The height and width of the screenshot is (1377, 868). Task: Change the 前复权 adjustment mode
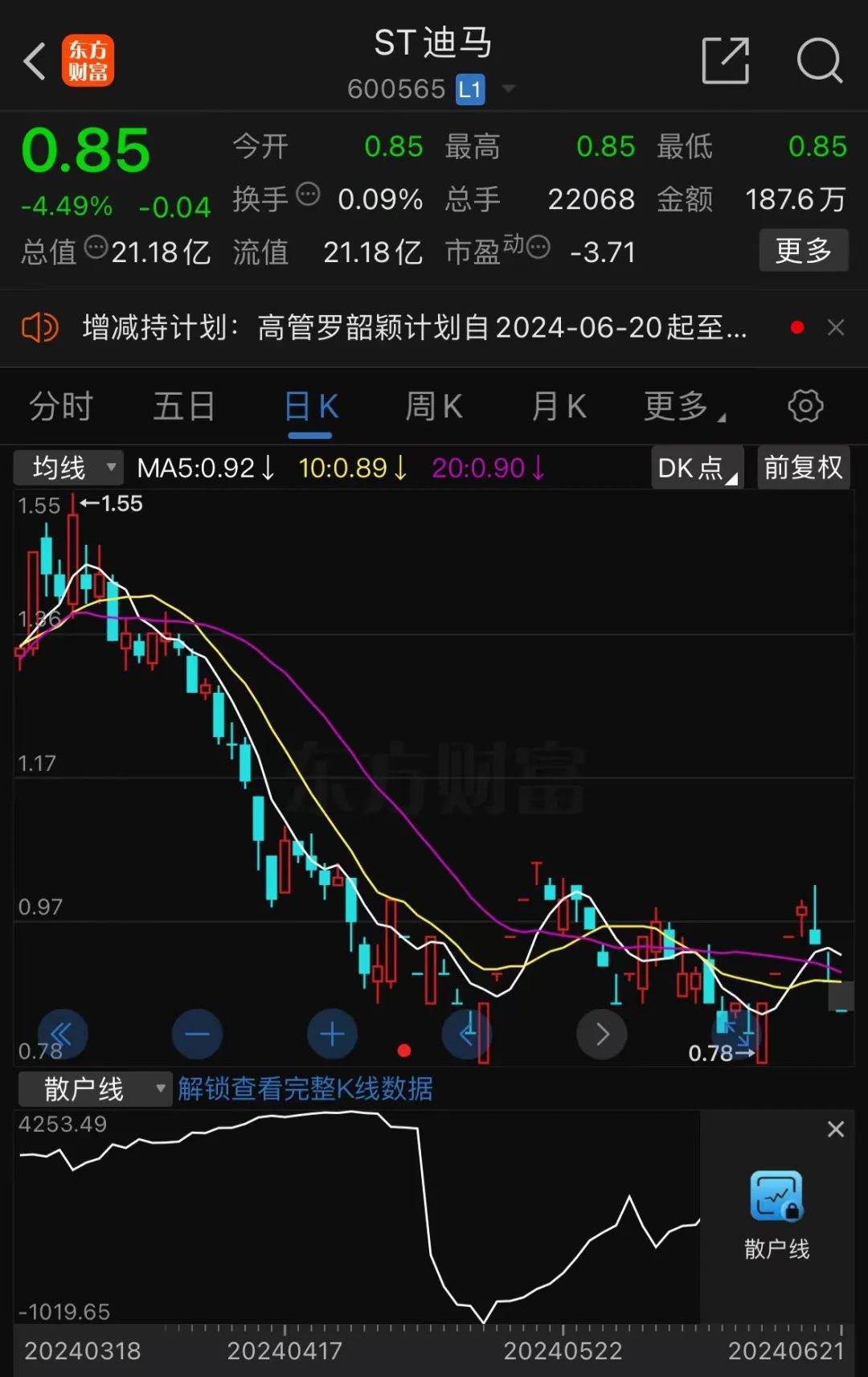803,468
